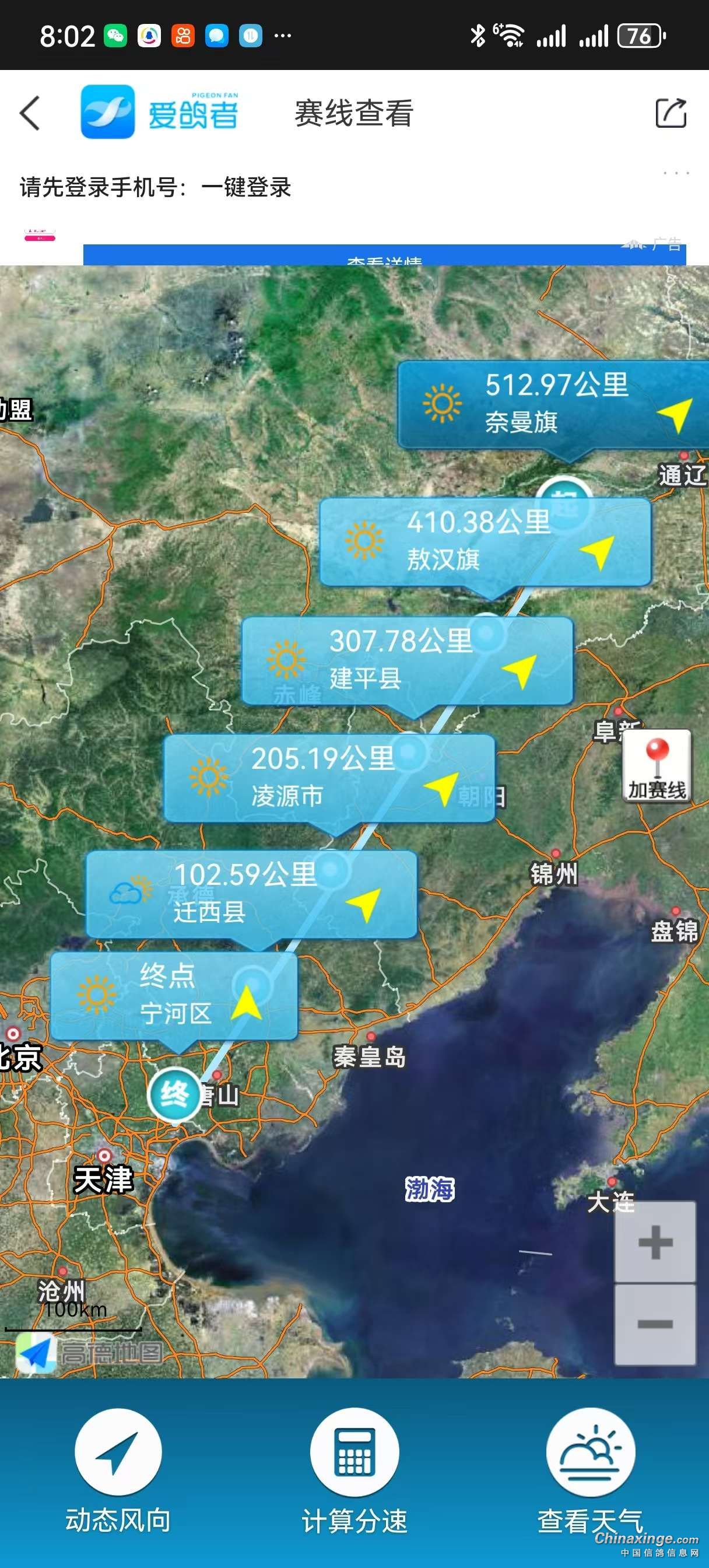
Task: Tap the 终 endpoint marker on map
Action: tap(175, 1095)
